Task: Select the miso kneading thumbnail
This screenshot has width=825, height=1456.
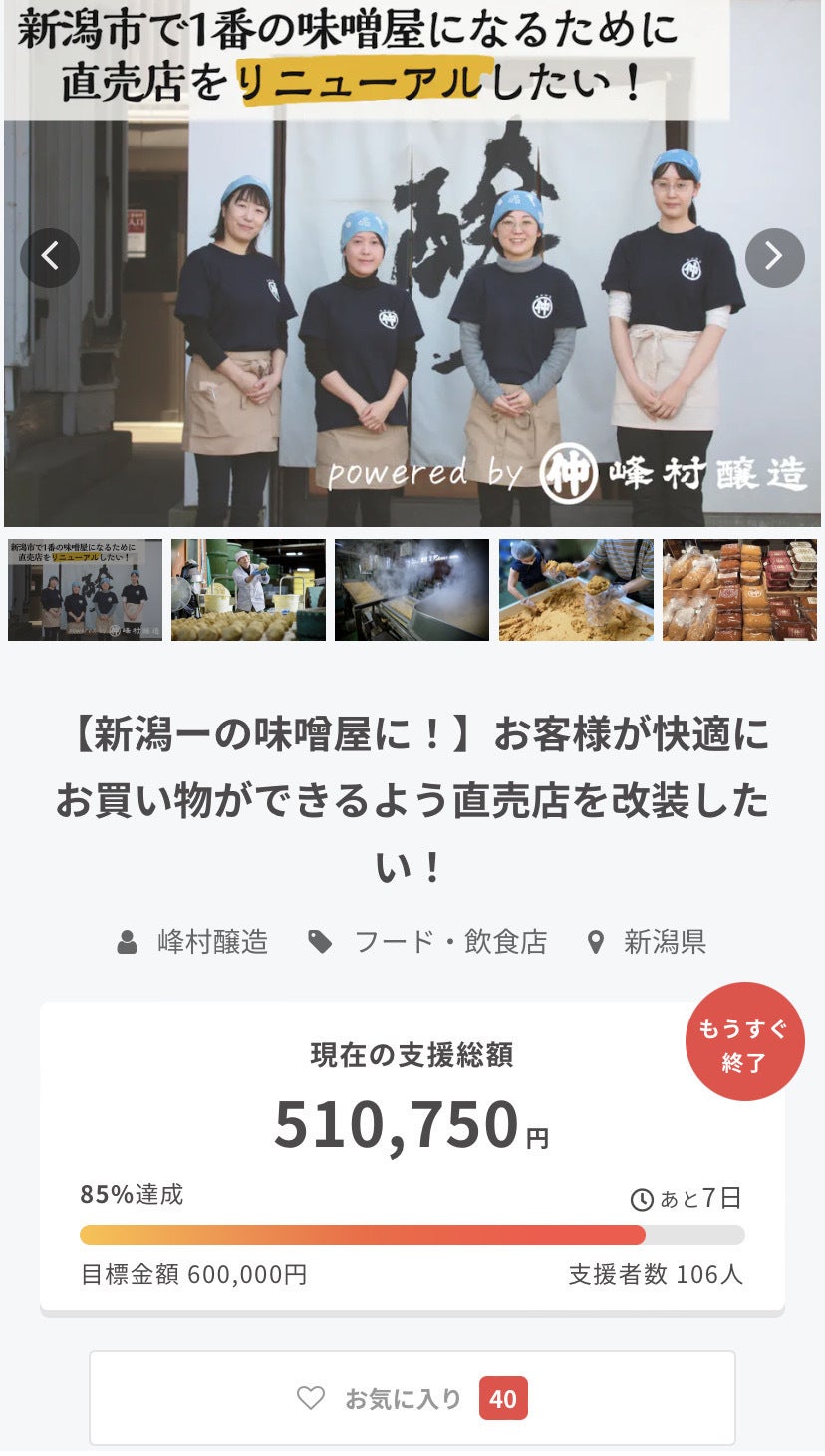Action: tap(576, 590)
